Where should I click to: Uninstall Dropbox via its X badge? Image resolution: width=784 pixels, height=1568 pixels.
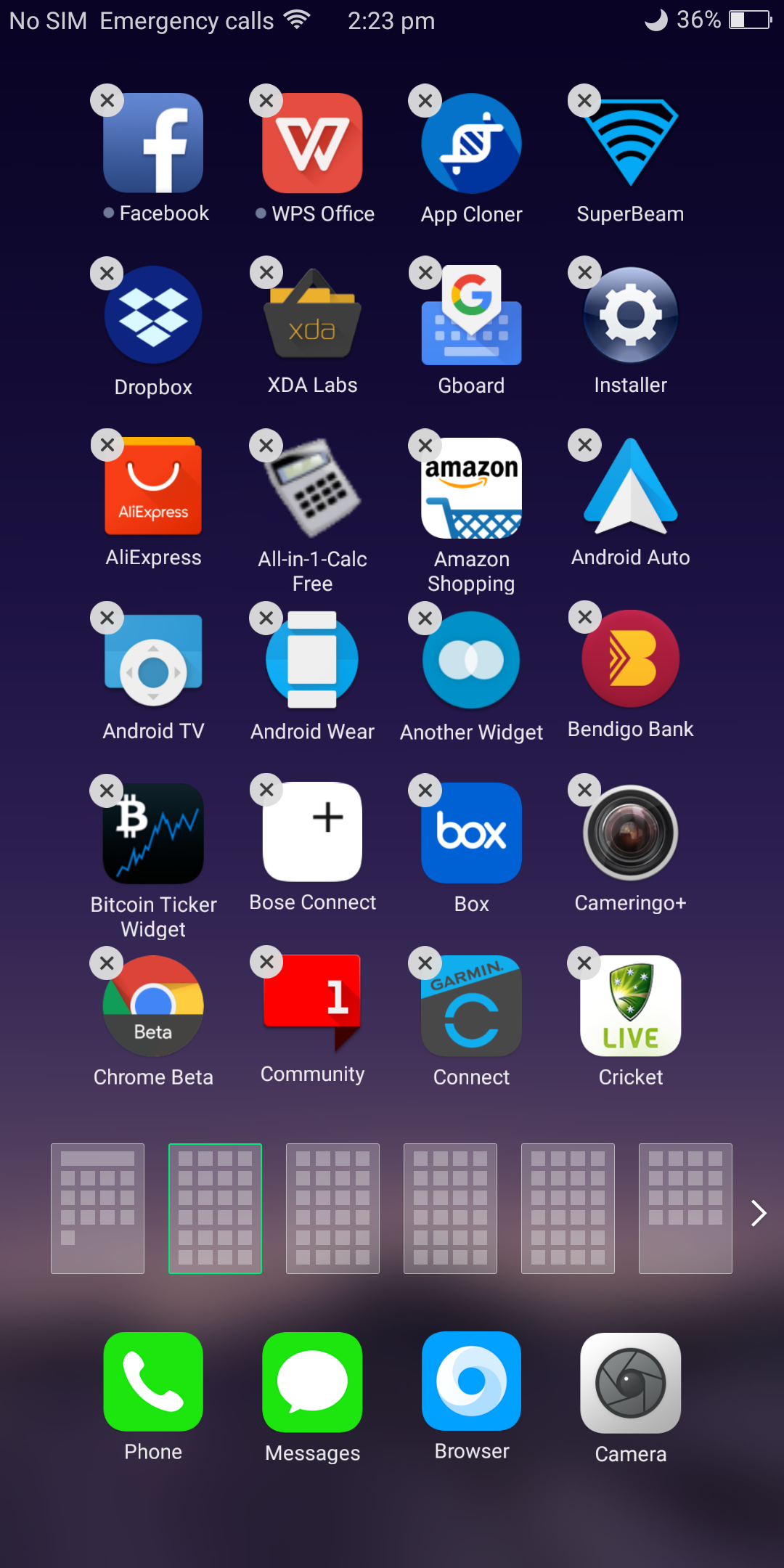pyautogui.click(x=107, y=274)
